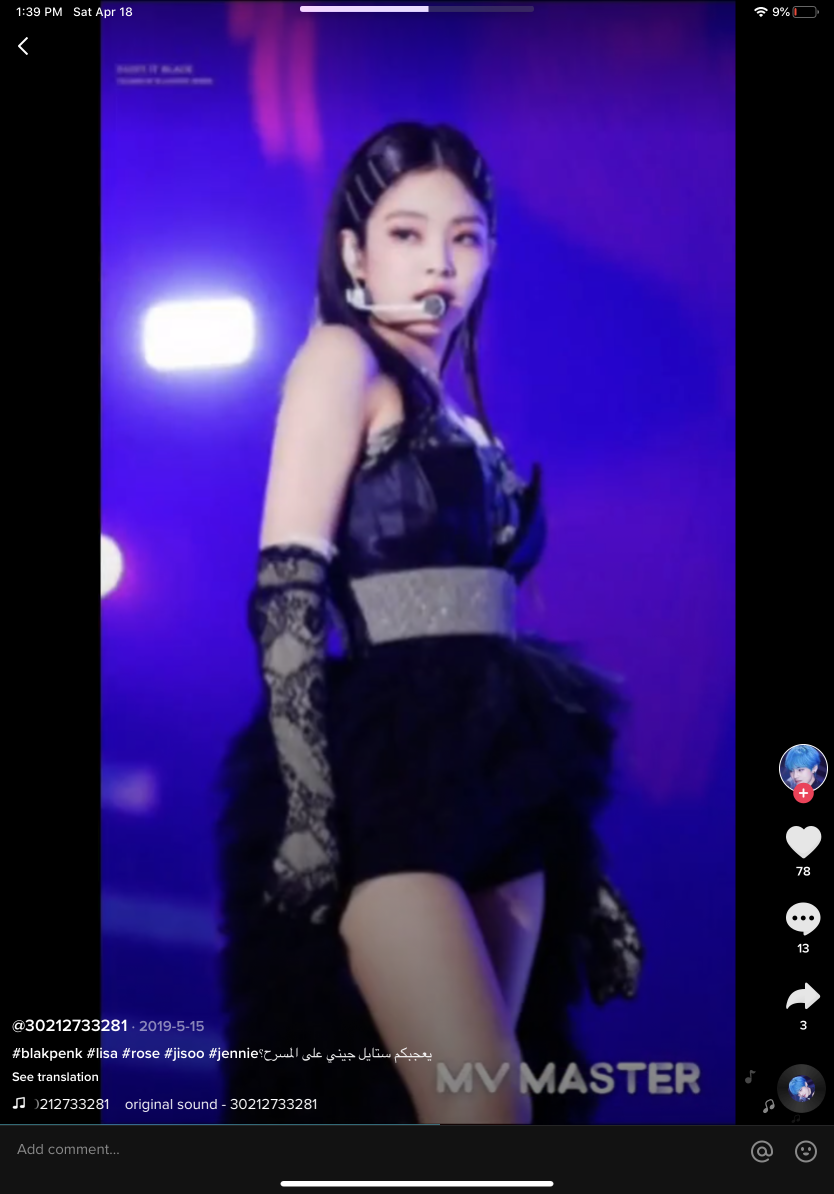Open the #lisa hashtag
This screenshot has height=1194, width=834.
[102, 1053]
